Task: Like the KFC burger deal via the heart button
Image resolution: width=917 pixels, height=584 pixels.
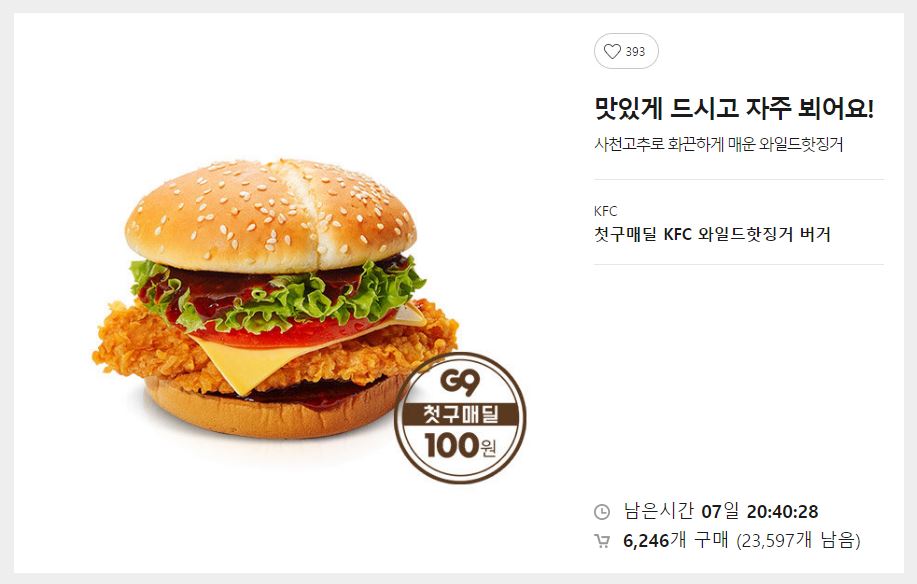Action: point(625,52)
